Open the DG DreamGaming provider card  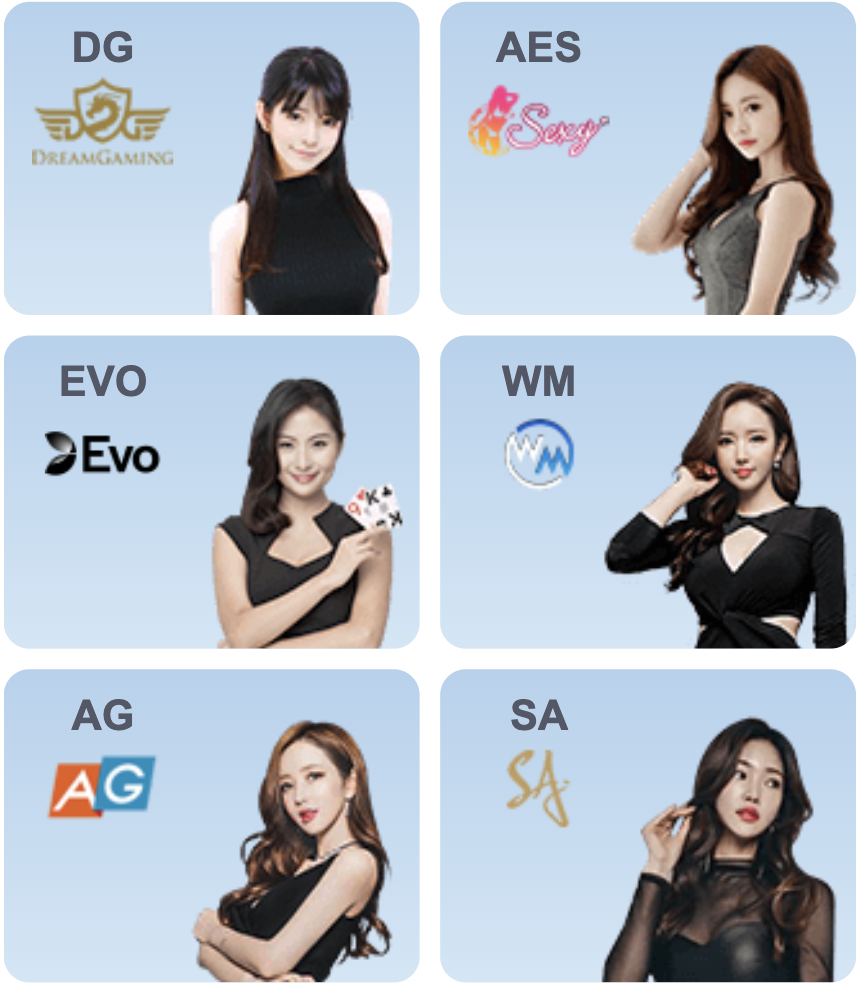pyautogui.click(x=211, y=158)
